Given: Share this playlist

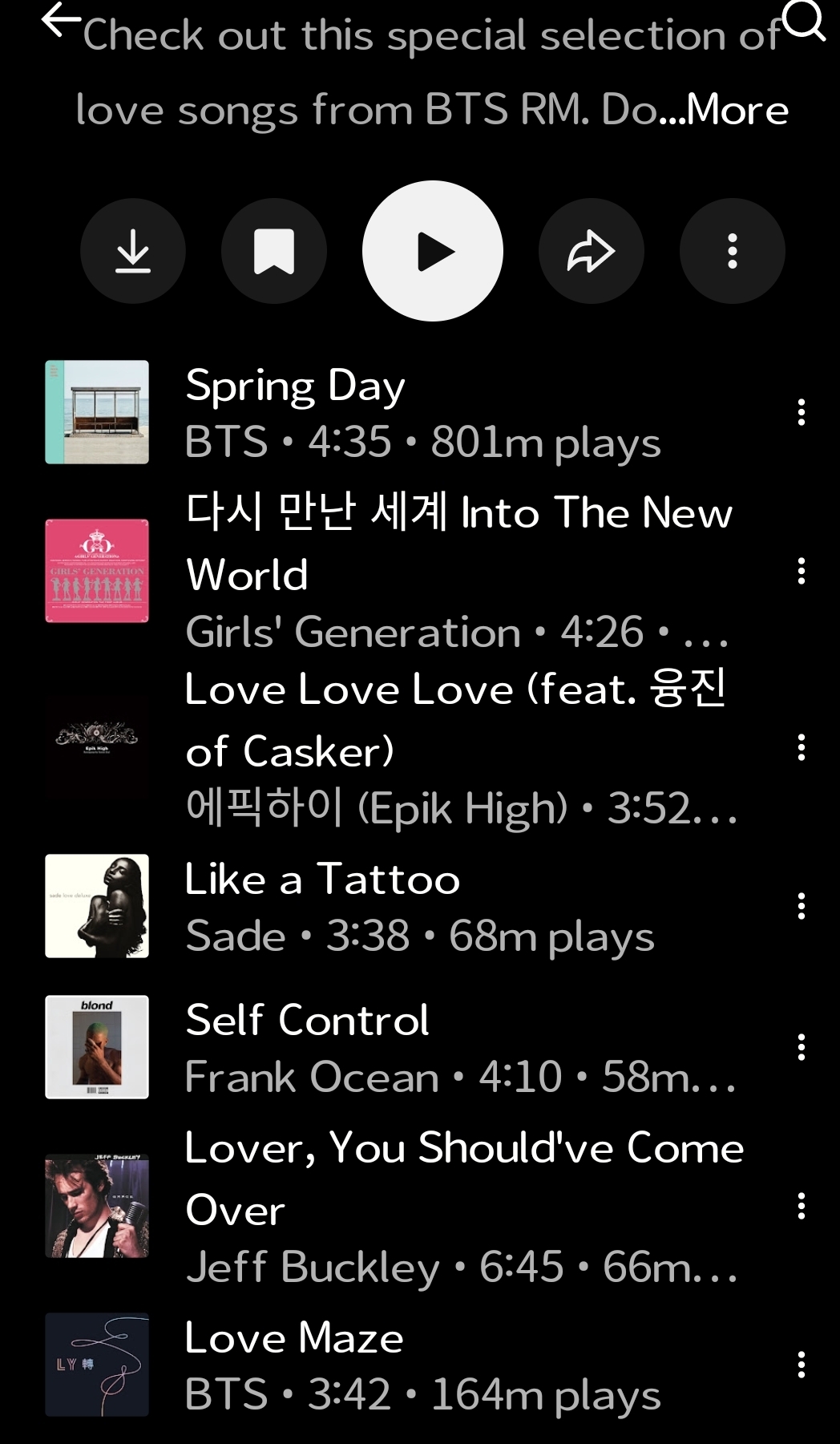Looking at the screenshot, I should (592, 251).
